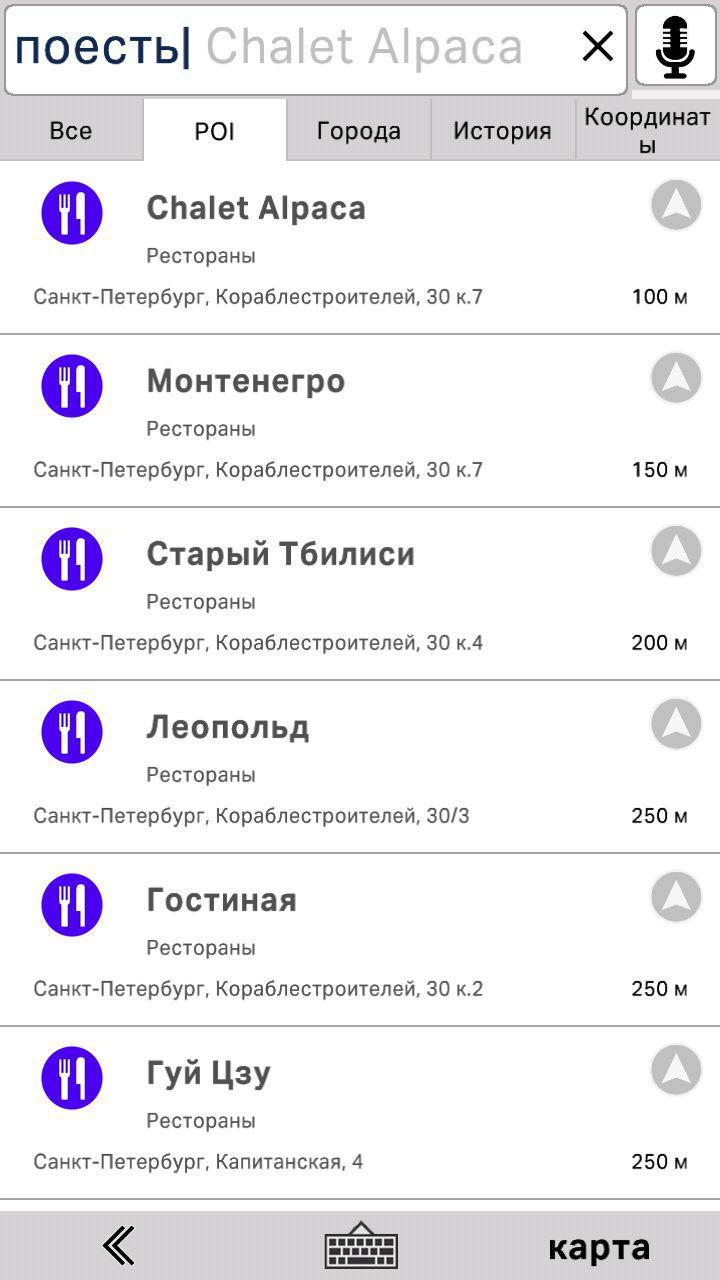720x1280 pixels.
Task: Select the Гуй Цзу result
Action: tap(360, 1113)
